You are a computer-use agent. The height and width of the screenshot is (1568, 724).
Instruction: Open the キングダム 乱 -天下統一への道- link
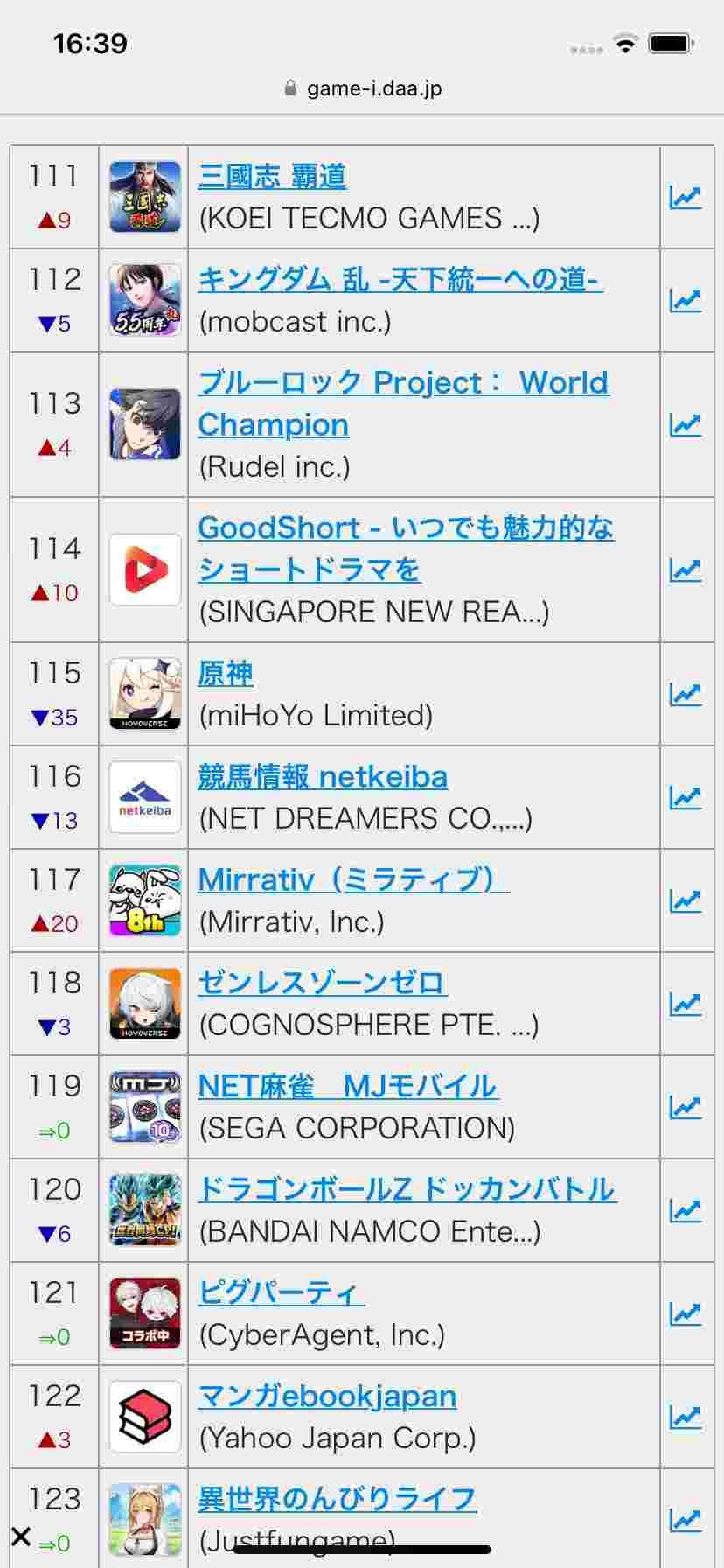point(400,280)
